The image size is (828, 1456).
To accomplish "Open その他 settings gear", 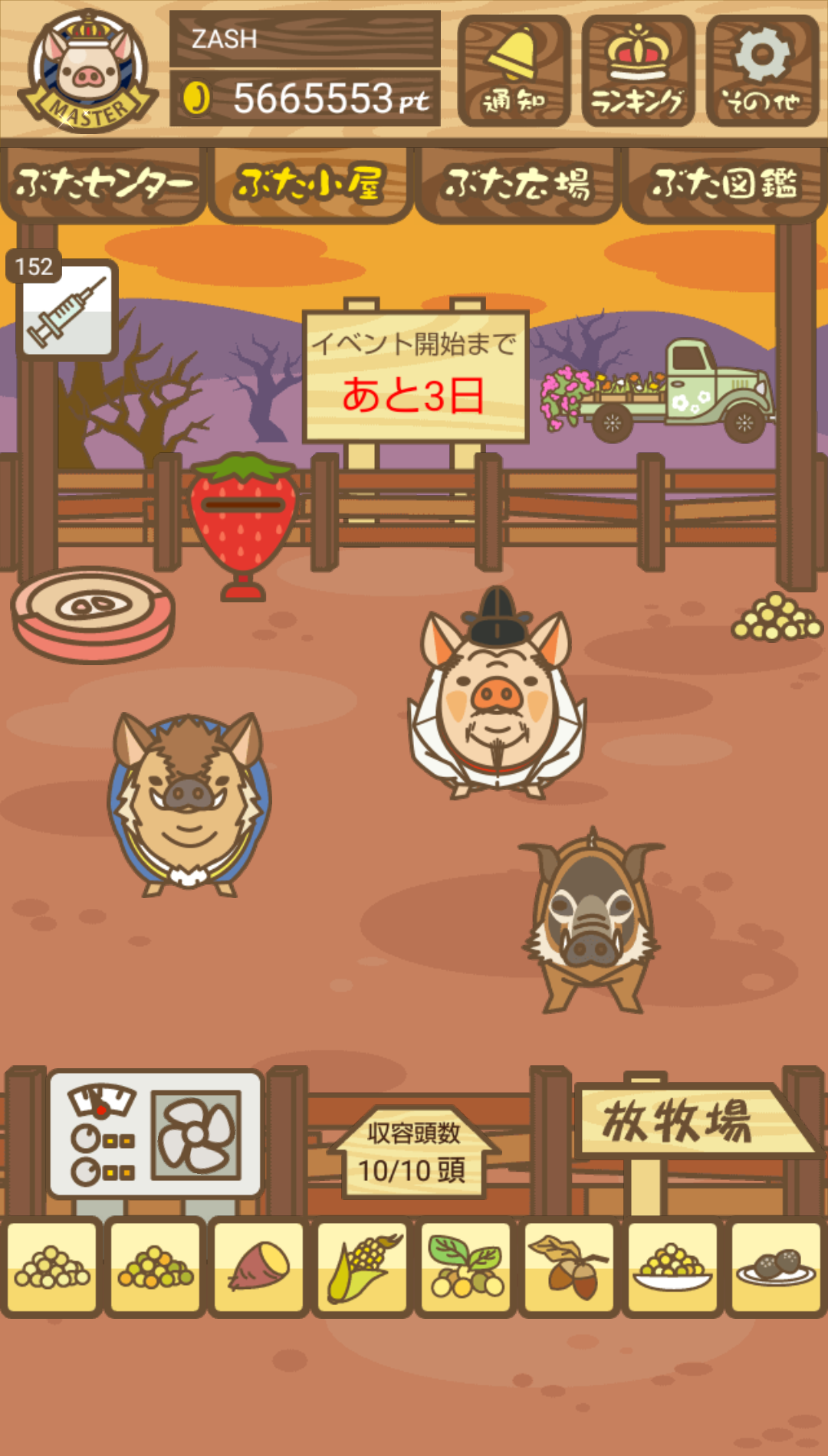I will [x=762, y=71].
